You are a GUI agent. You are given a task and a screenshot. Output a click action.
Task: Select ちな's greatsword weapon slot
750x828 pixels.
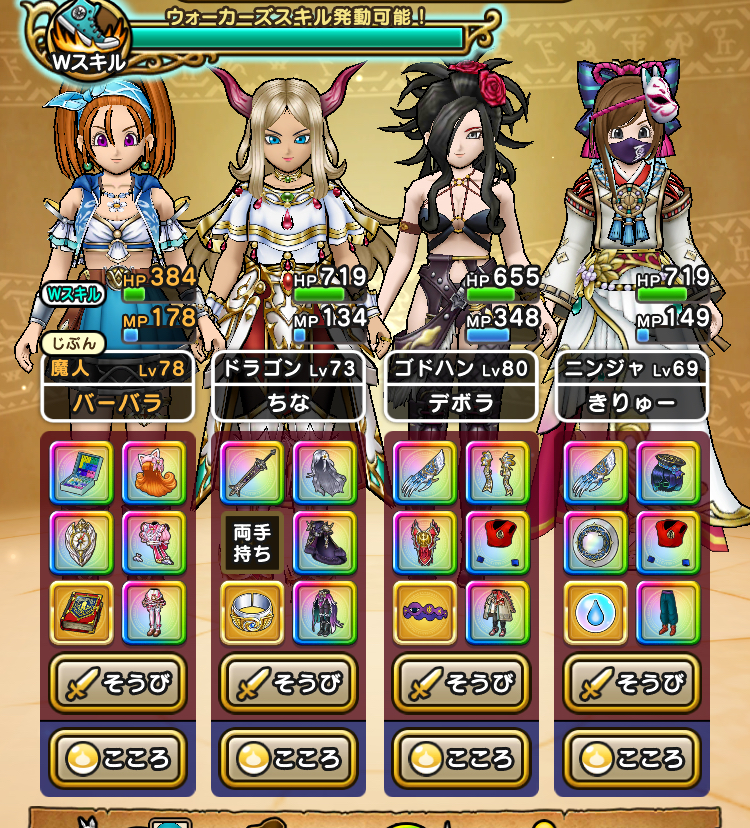(x=252, y=473)
